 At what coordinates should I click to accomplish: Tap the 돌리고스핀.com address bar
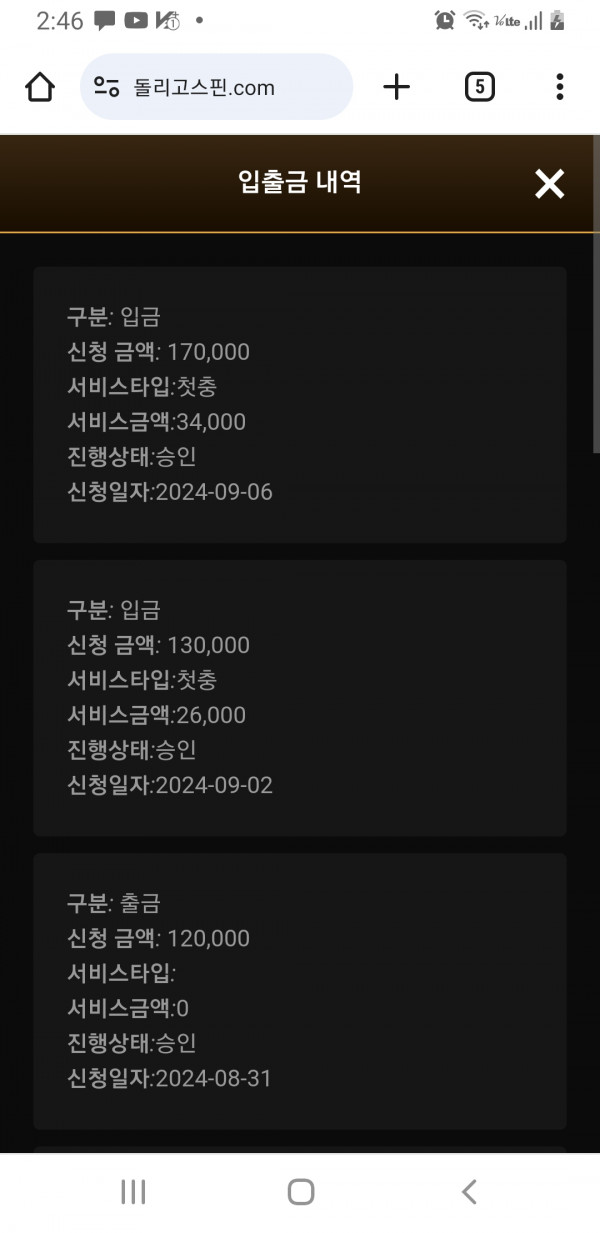point(216,87)
